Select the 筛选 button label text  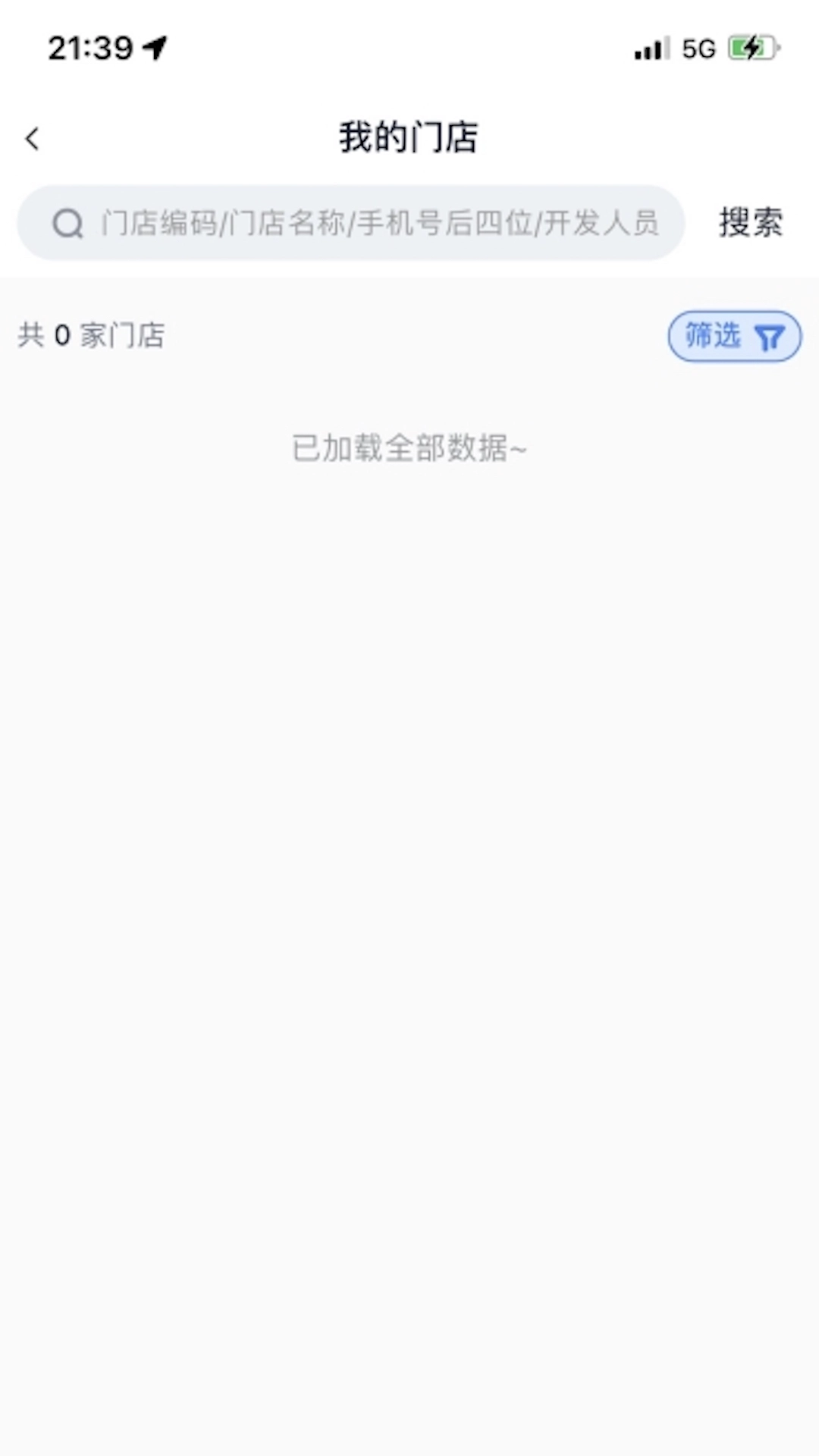(x=711, y=336)
